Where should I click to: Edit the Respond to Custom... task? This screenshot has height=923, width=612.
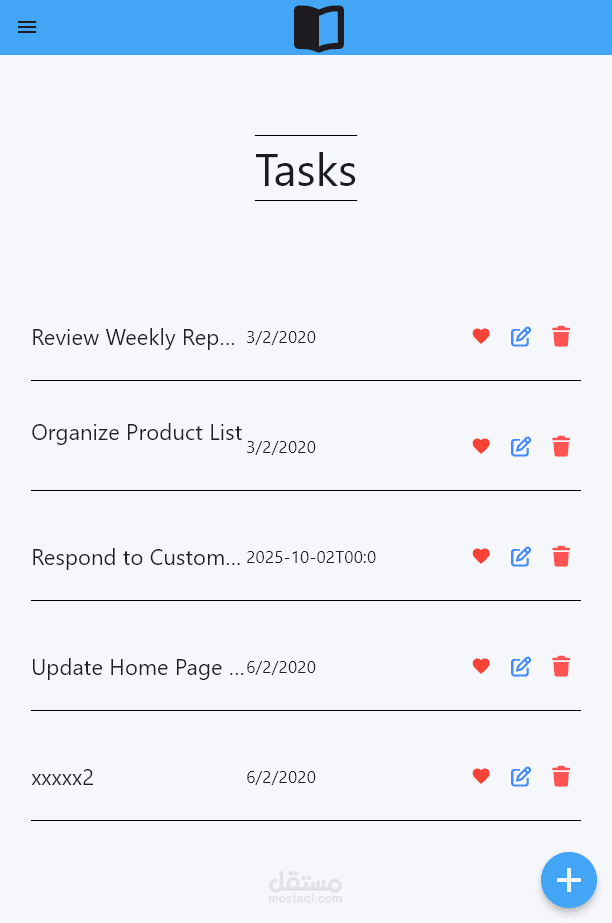click(x=521, y=557)
